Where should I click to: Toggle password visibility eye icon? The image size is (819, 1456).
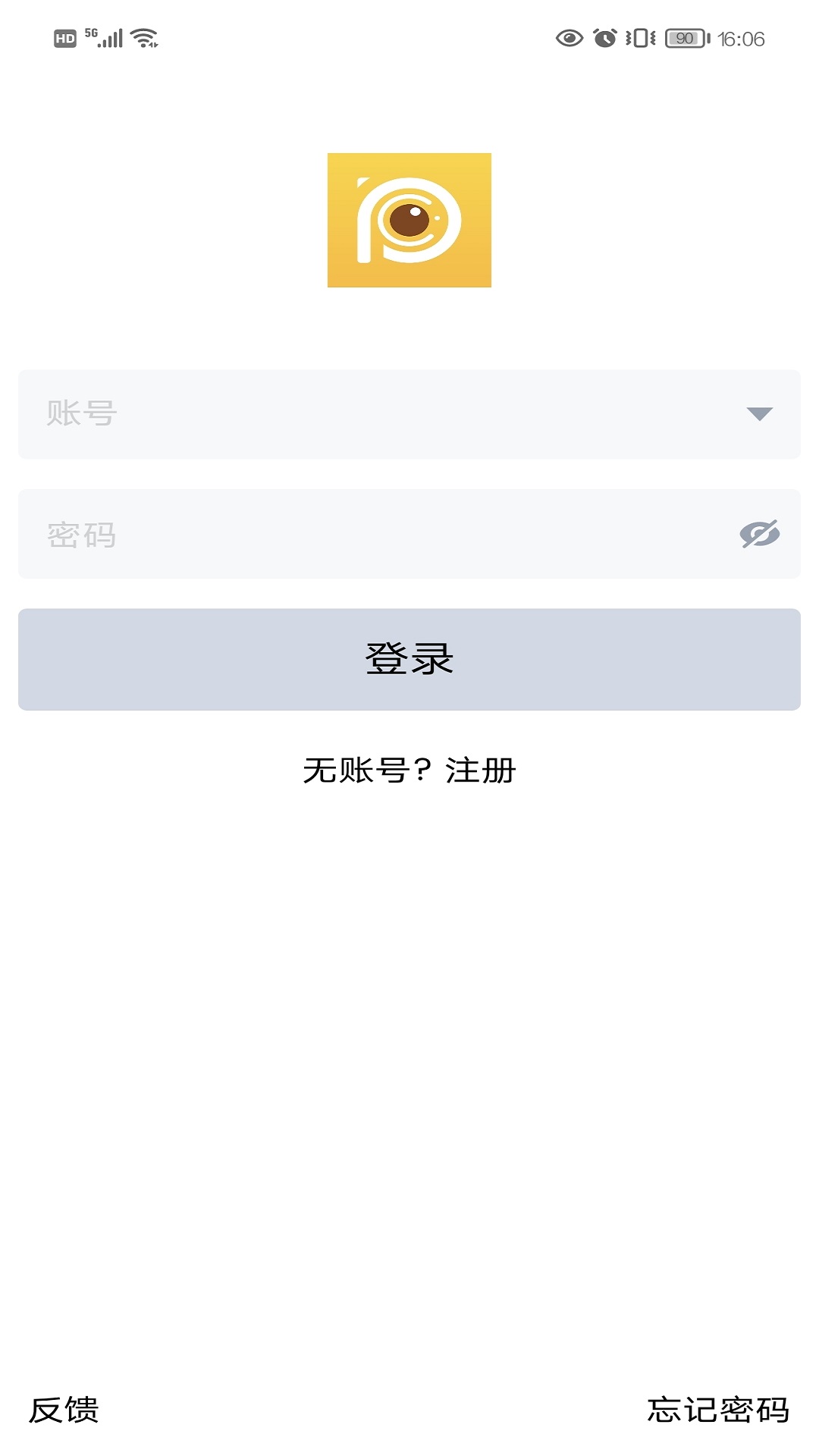pos(760,535)
